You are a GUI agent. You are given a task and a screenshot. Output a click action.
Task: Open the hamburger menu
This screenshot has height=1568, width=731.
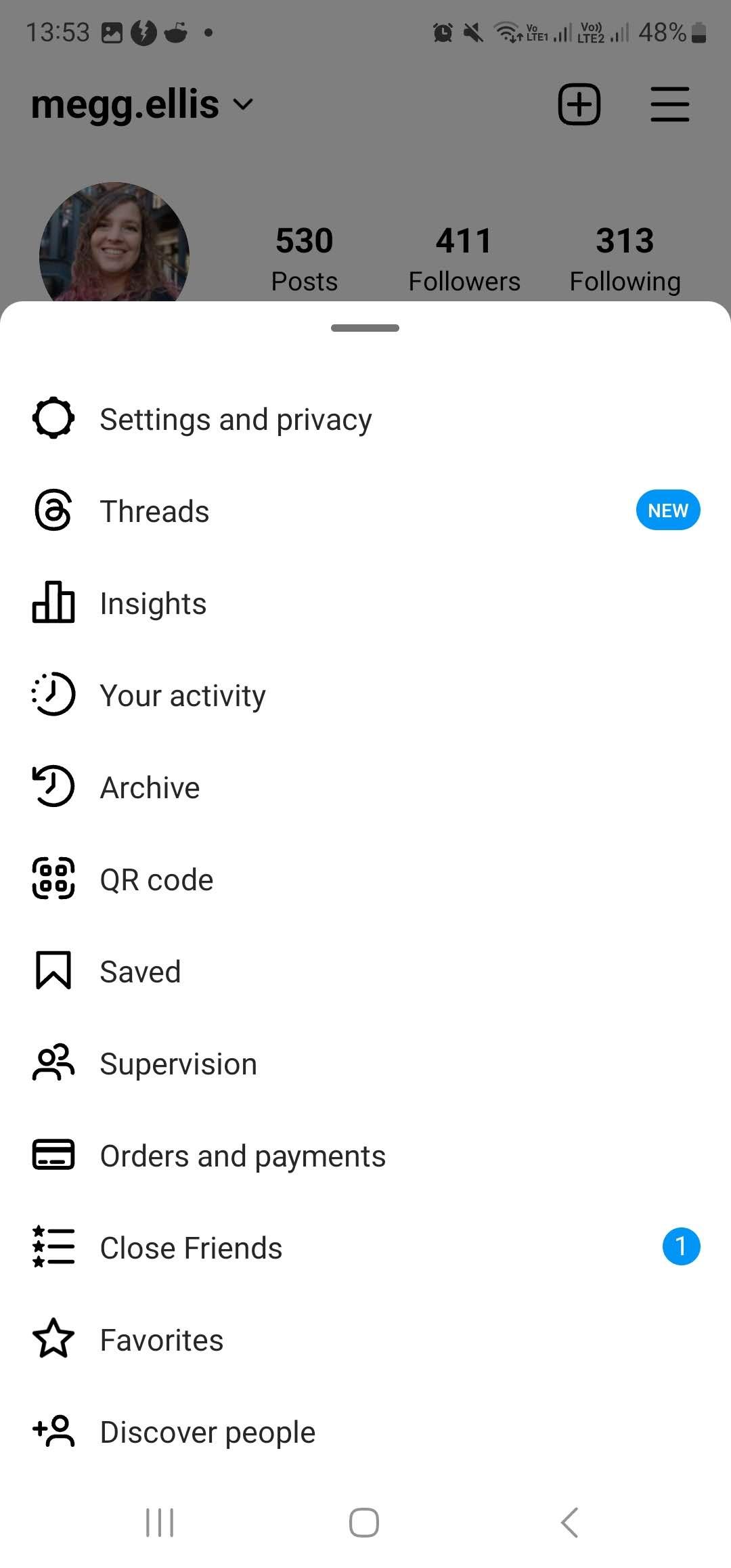click(x=669, y=104)
